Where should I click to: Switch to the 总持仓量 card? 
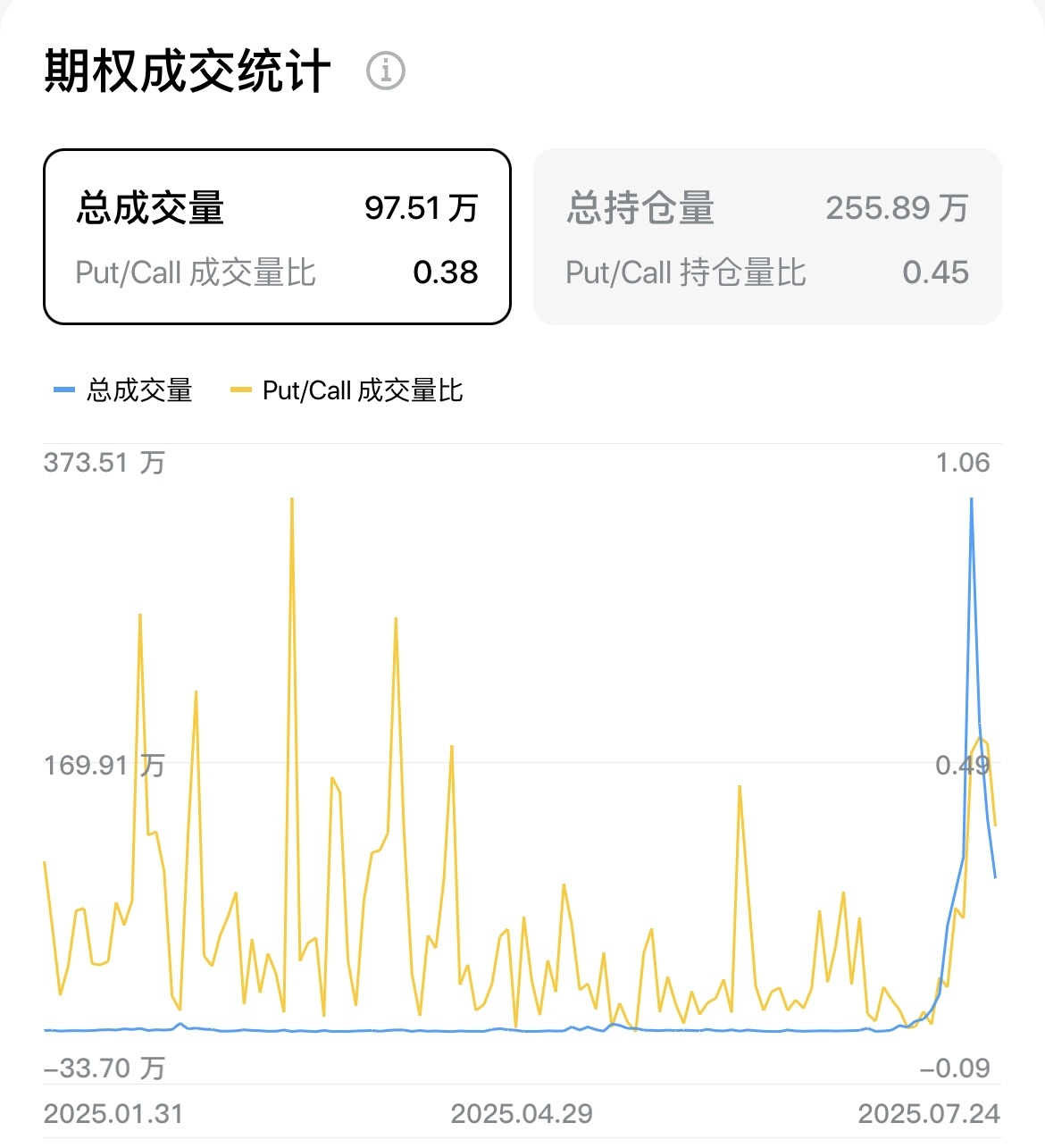(766, 237)
